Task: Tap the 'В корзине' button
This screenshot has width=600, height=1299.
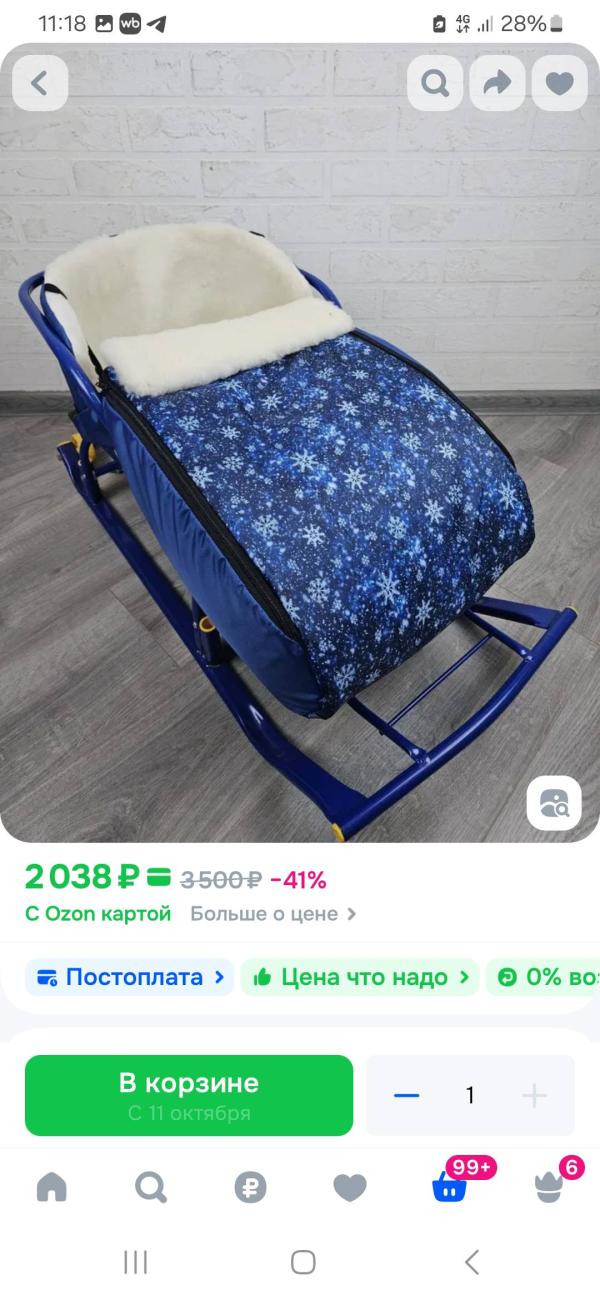Action: (x=189, y=1095)
